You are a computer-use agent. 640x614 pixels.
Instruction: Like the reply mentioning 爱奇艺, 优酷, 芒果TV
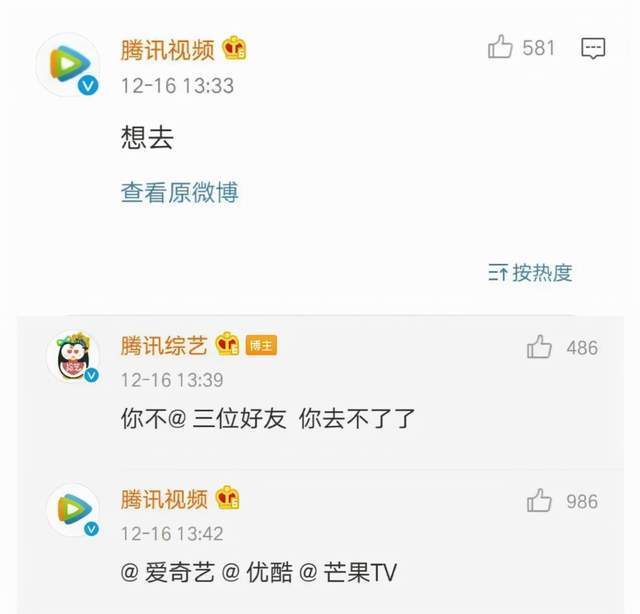(540, 501)
